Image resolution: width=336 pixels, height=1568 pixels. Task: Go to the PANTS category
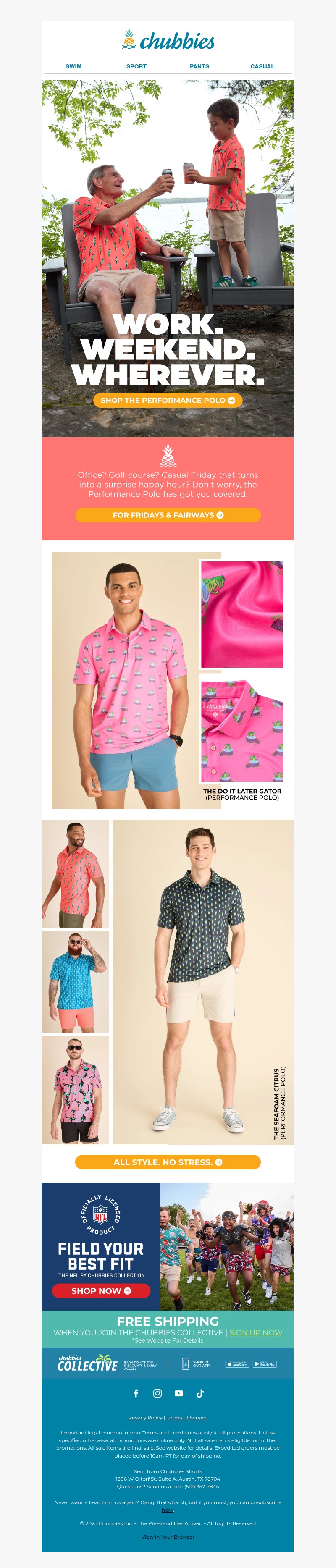(x=199, y=66)
